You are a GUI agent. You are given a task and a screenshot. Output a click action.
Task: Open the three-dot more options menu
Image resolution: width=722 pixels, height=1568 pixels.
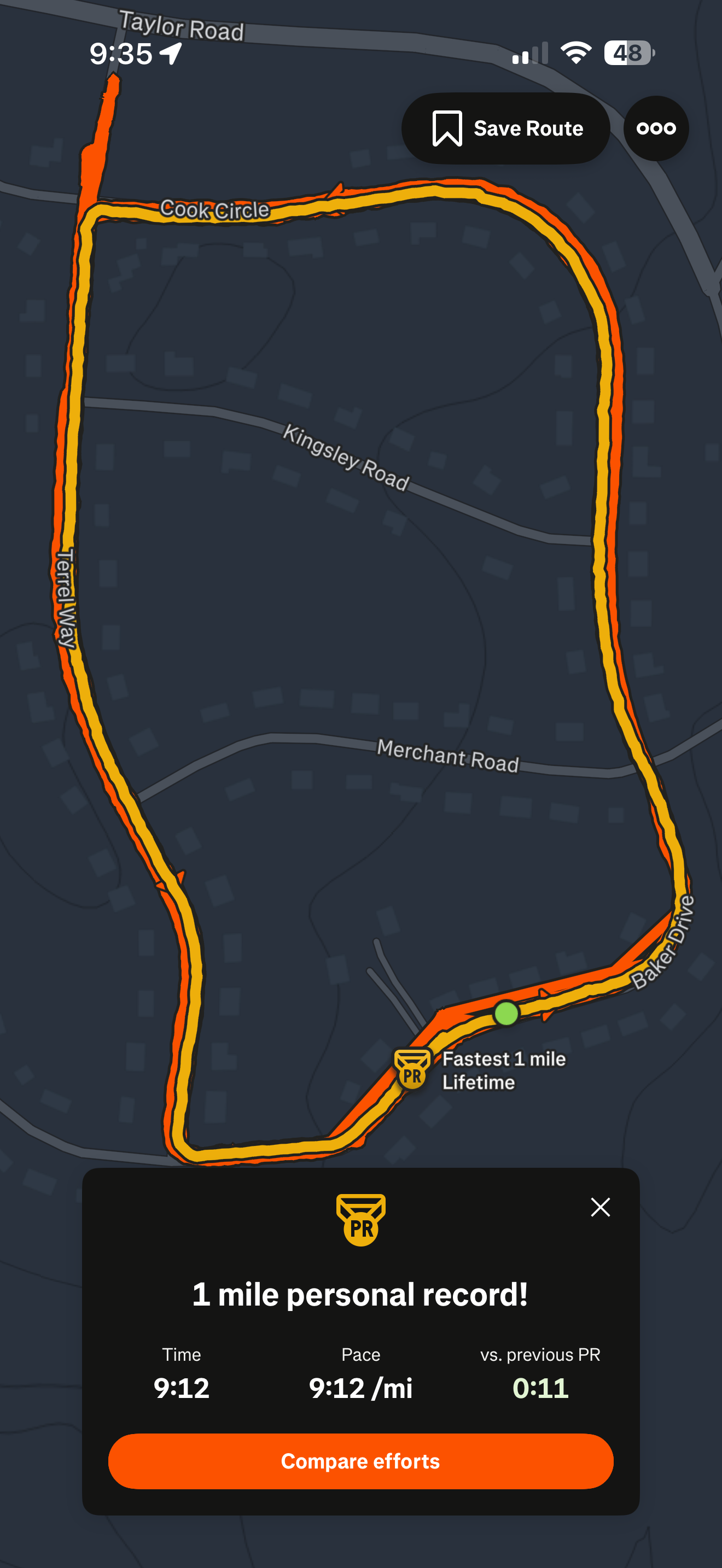pyautogui.click(x=656, y=128)
